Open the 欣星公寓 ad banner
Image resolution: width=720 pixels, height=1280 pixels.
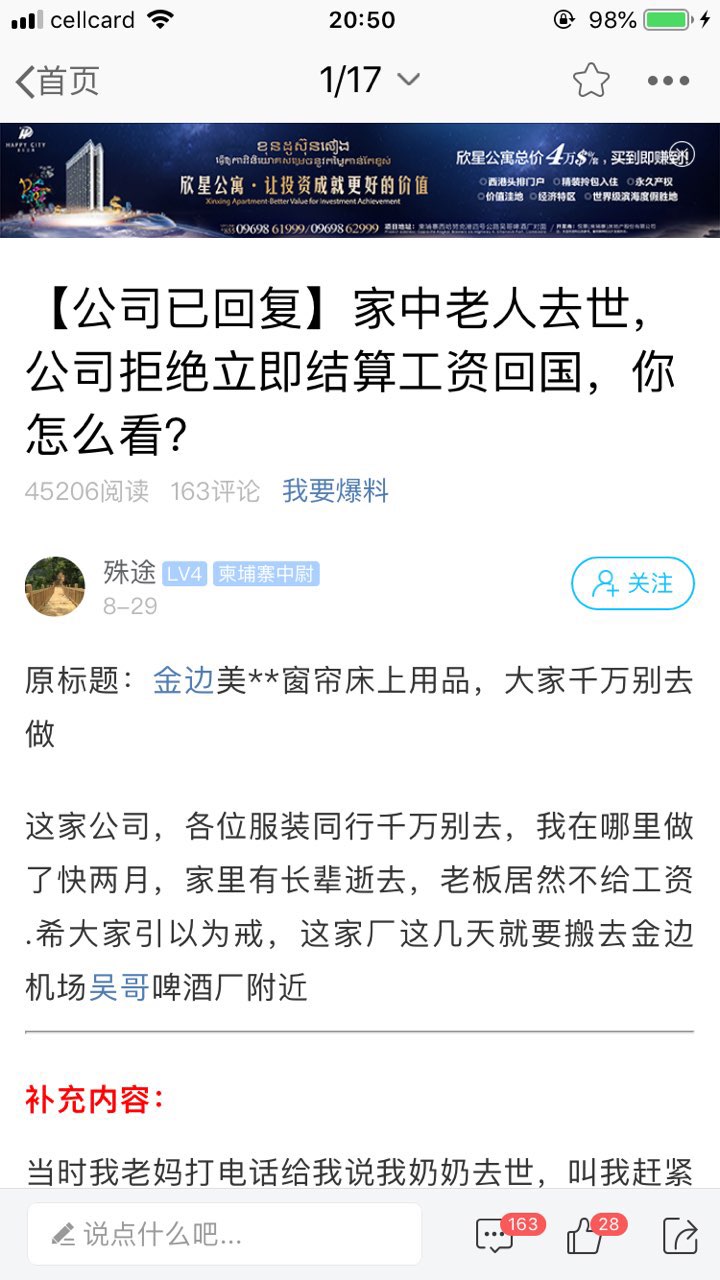point(360,180)
